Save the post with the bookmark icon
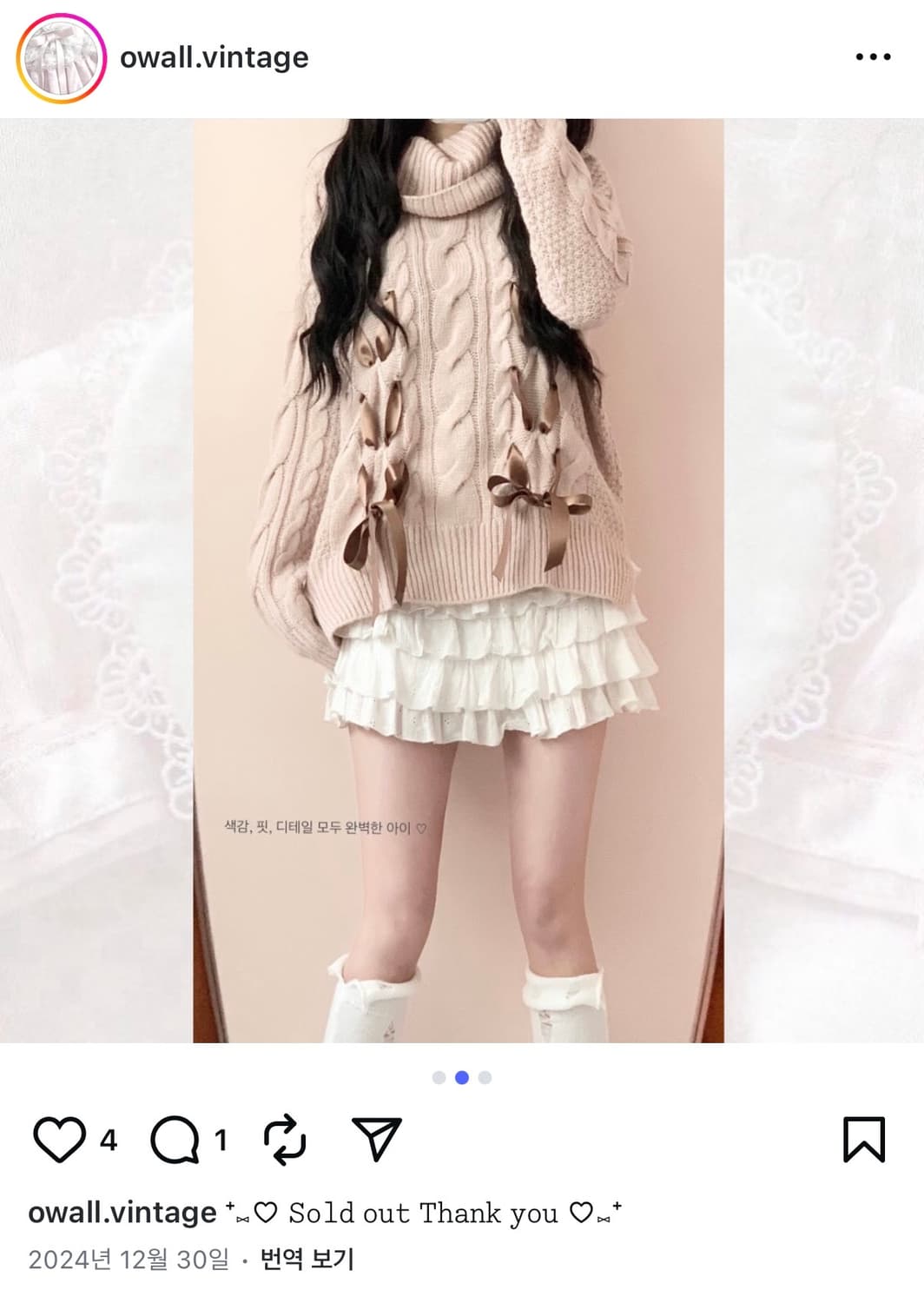 (863, 1138)
